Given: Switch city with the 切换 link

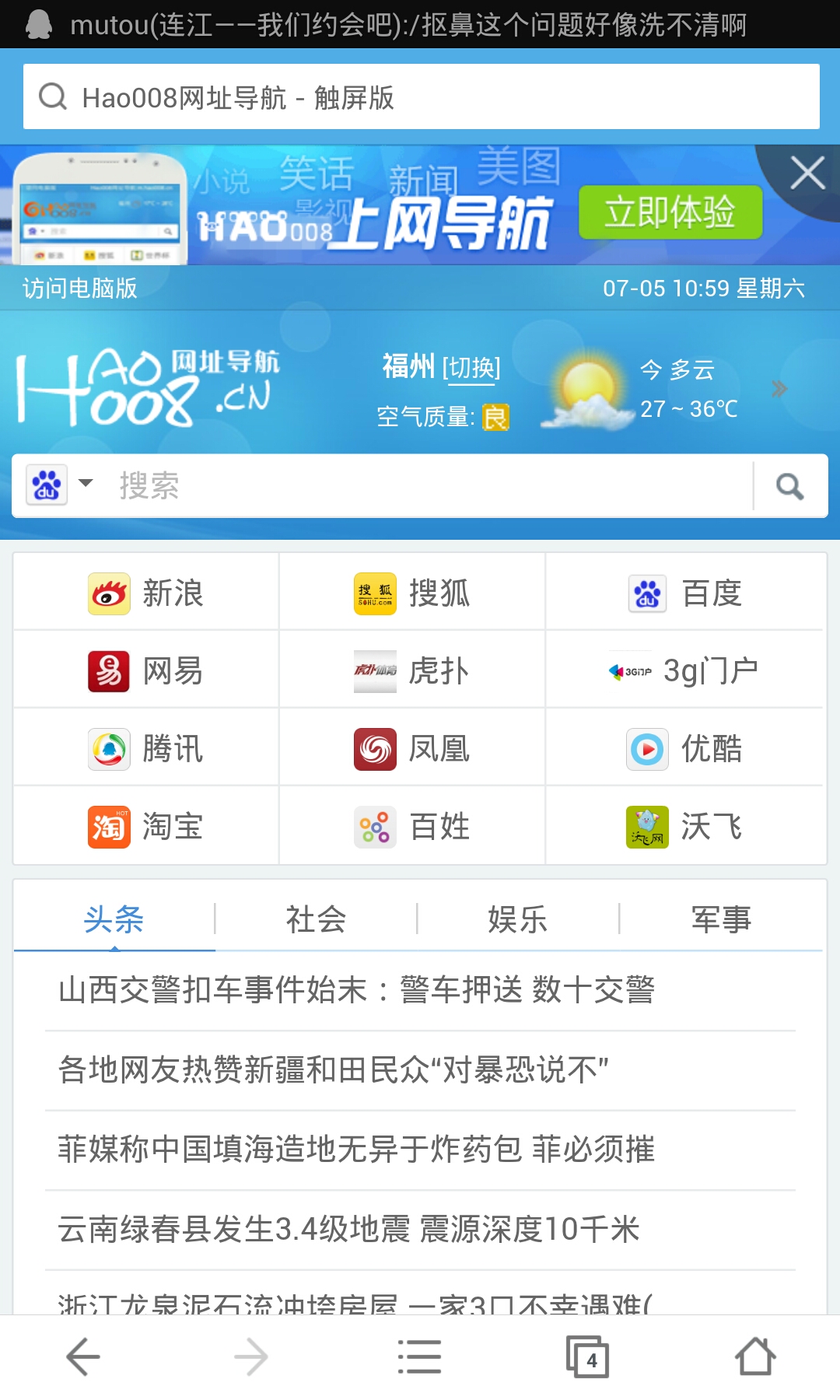Looking at the screenshot, I should (471, 367).
